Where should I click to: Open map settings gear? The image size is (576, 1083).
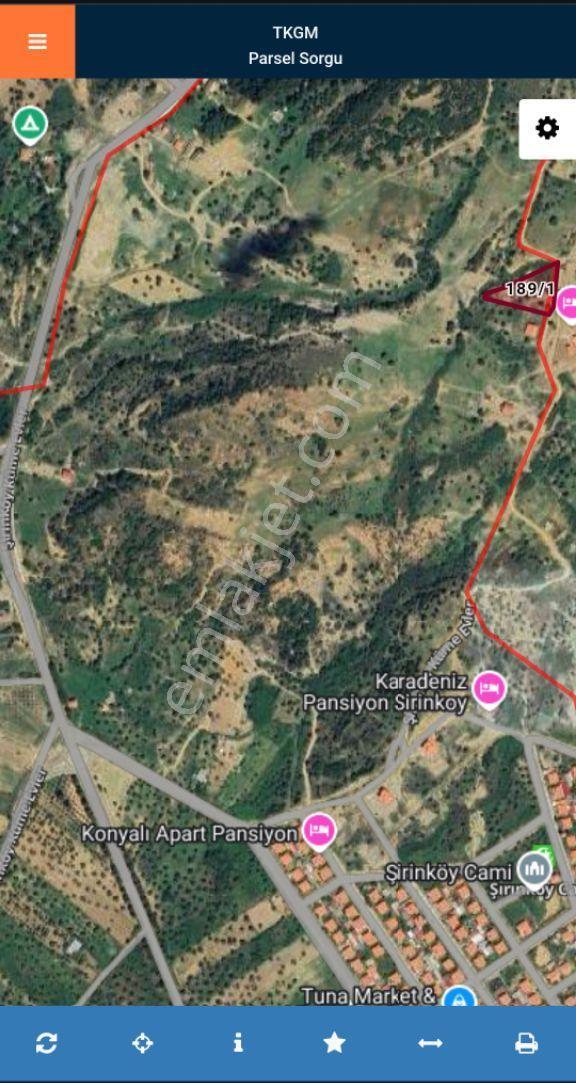[x=547, y=128]
